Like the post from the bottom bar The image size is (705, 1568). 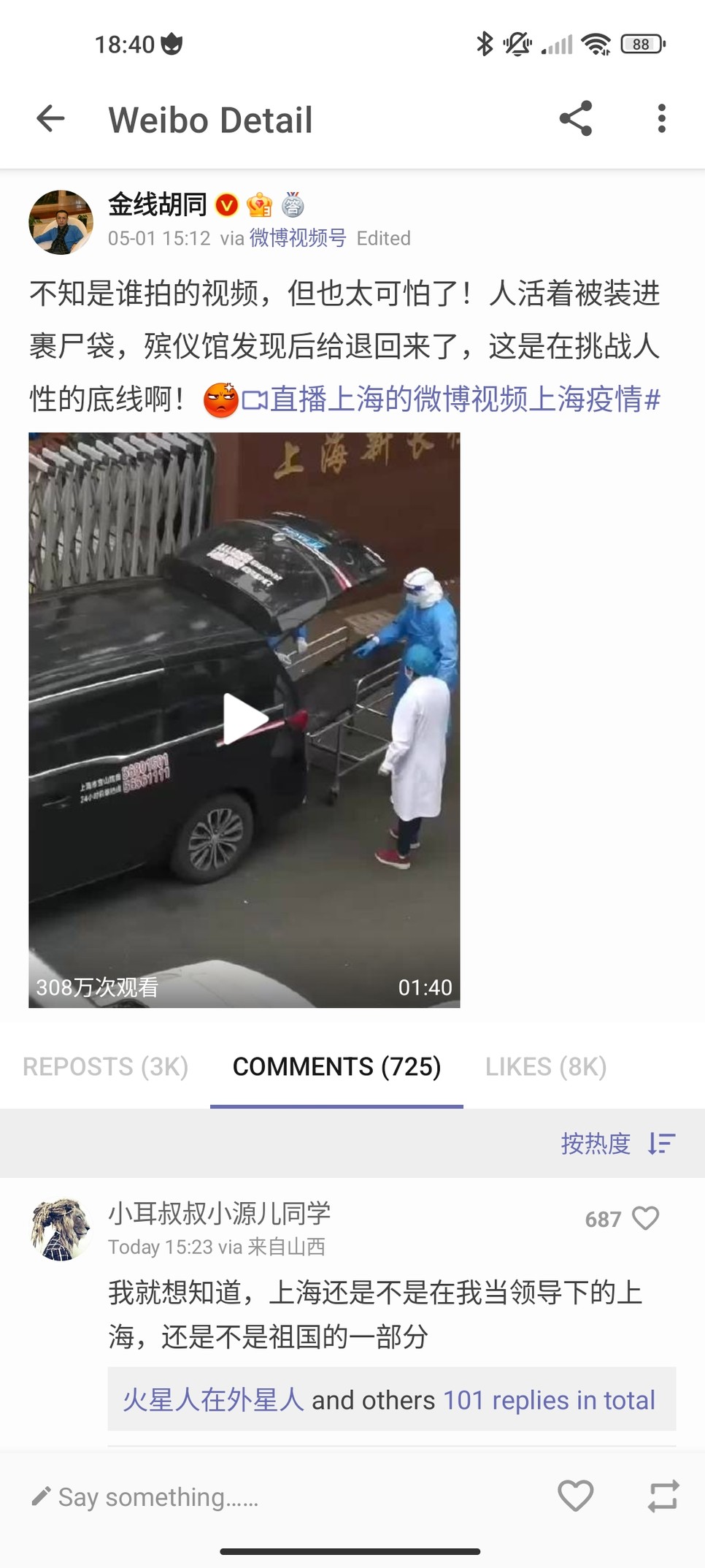coord(575,1496)
